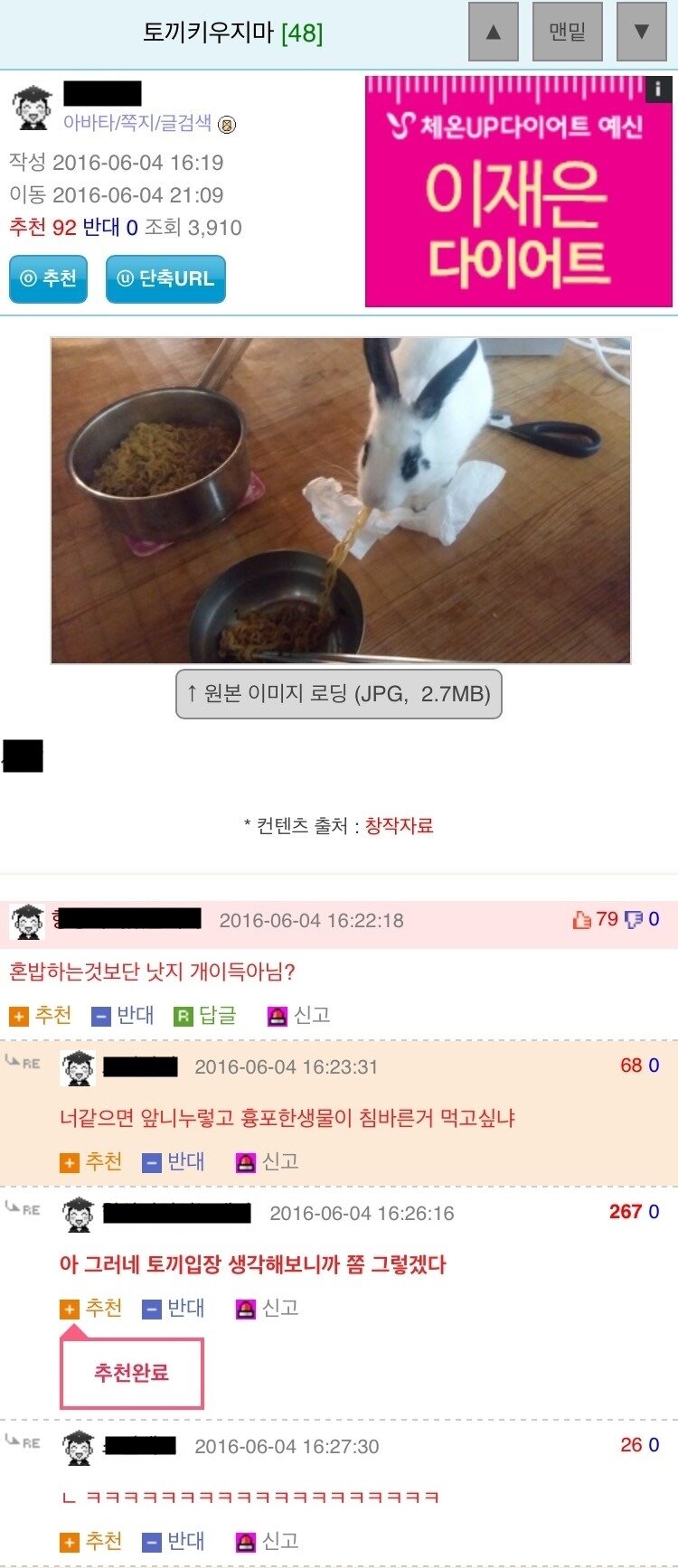Screen dimensions: 678x1568
Task: Get the short link via 단축URL
Action: tap(165, 278)
